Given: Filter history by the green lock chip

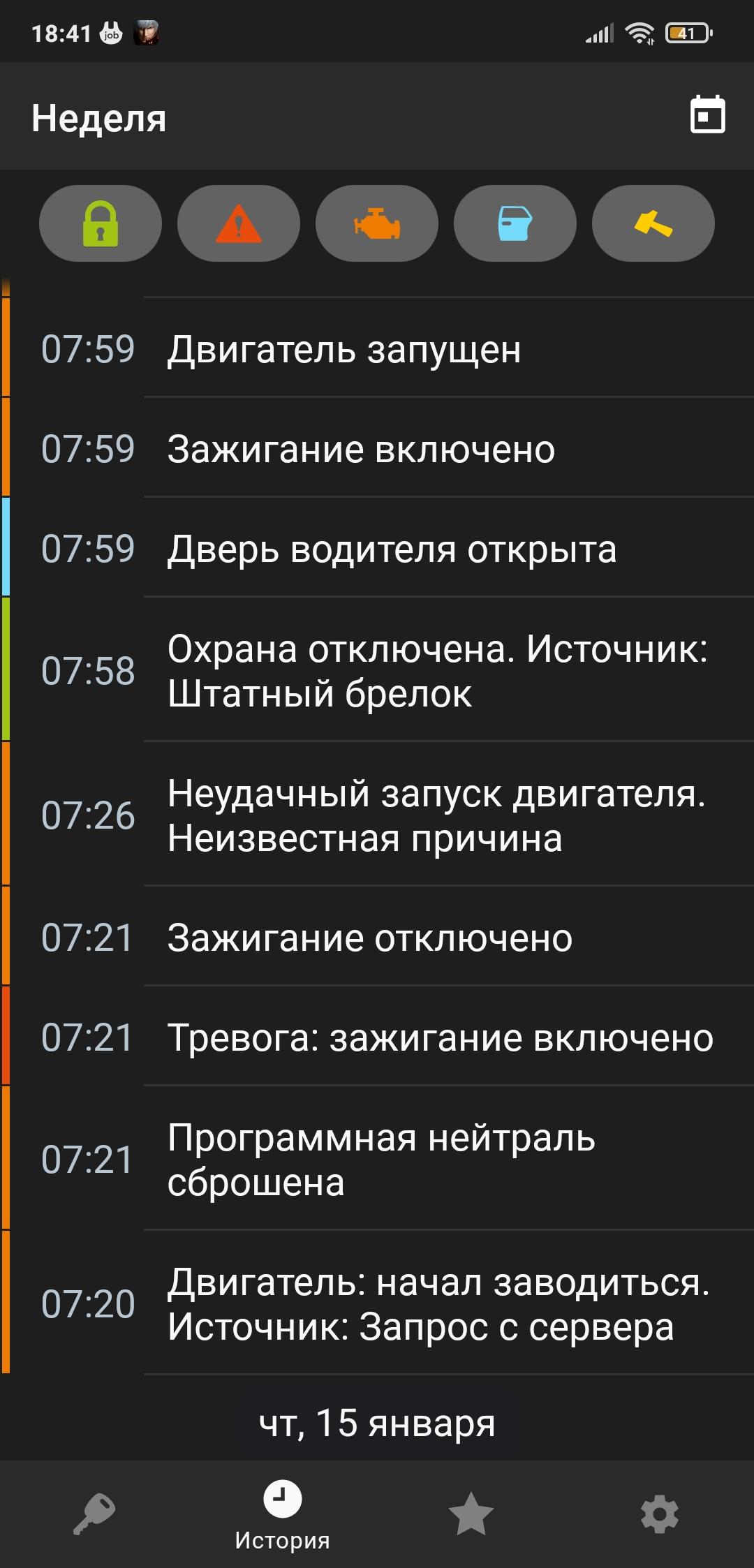Looking at the screenshot, I should 101,223.
